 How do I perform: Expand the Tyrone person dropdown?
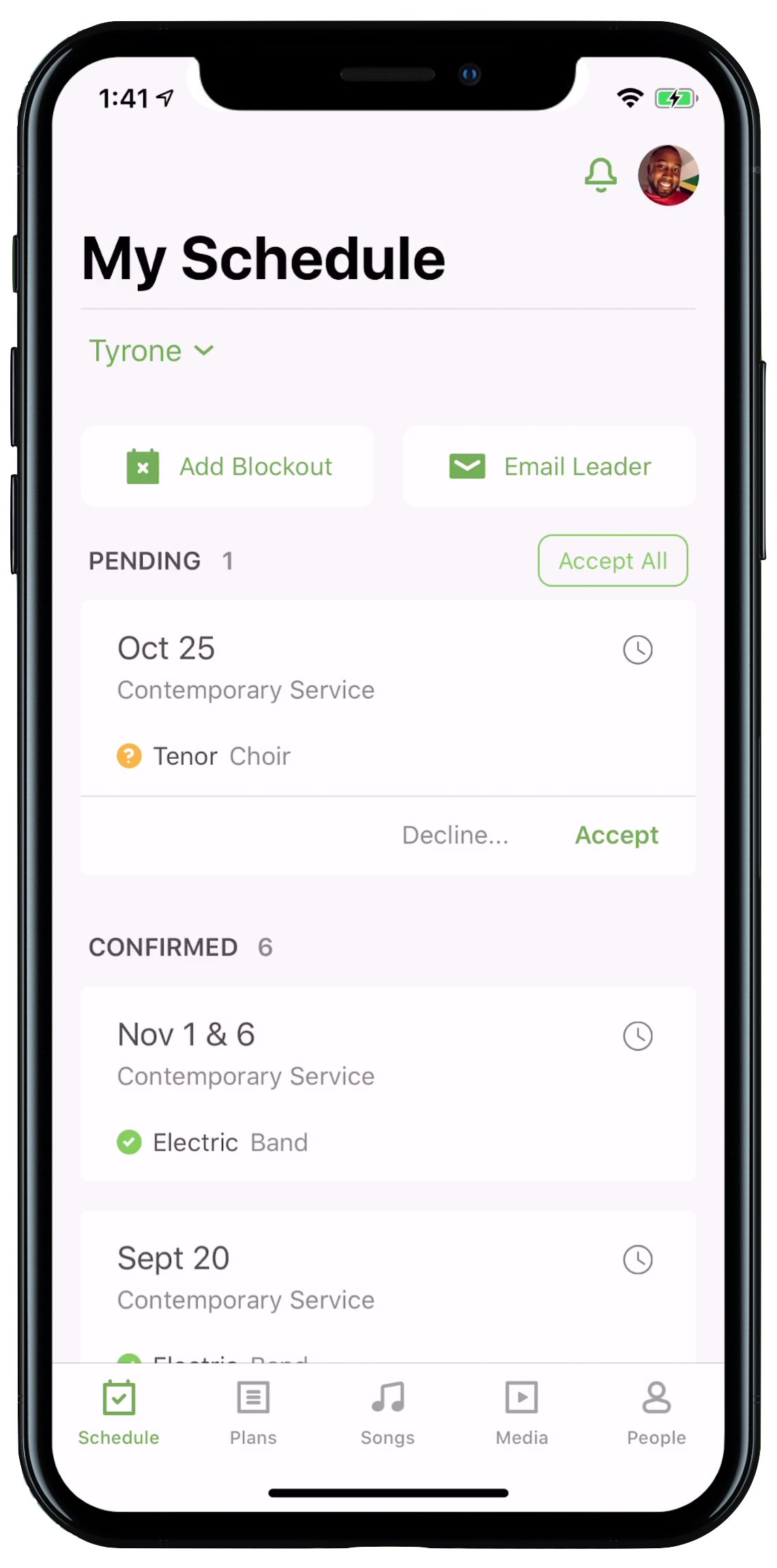click(151, 351)
